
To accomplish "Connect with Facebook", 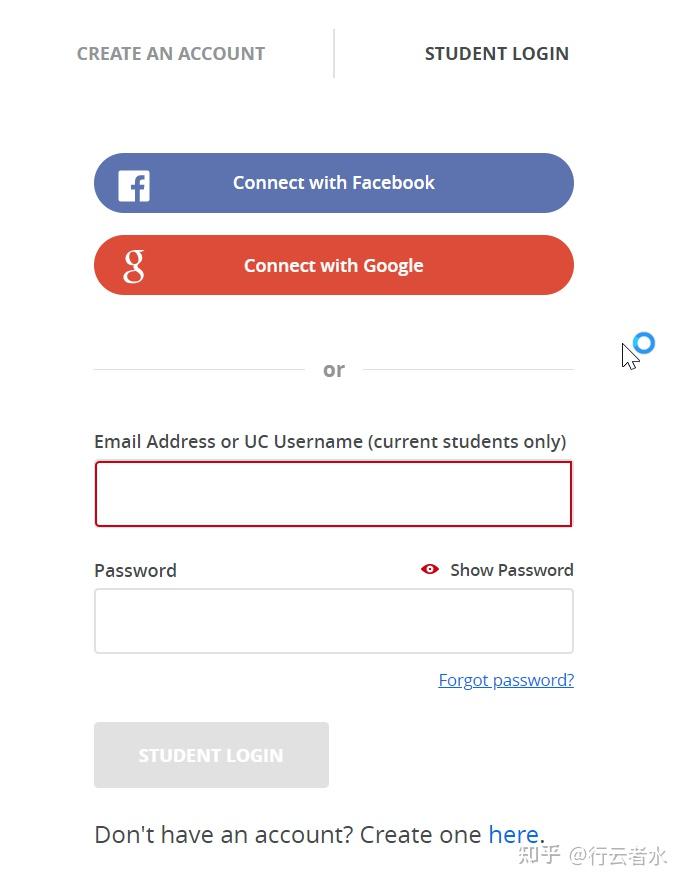I will [333, 183].
